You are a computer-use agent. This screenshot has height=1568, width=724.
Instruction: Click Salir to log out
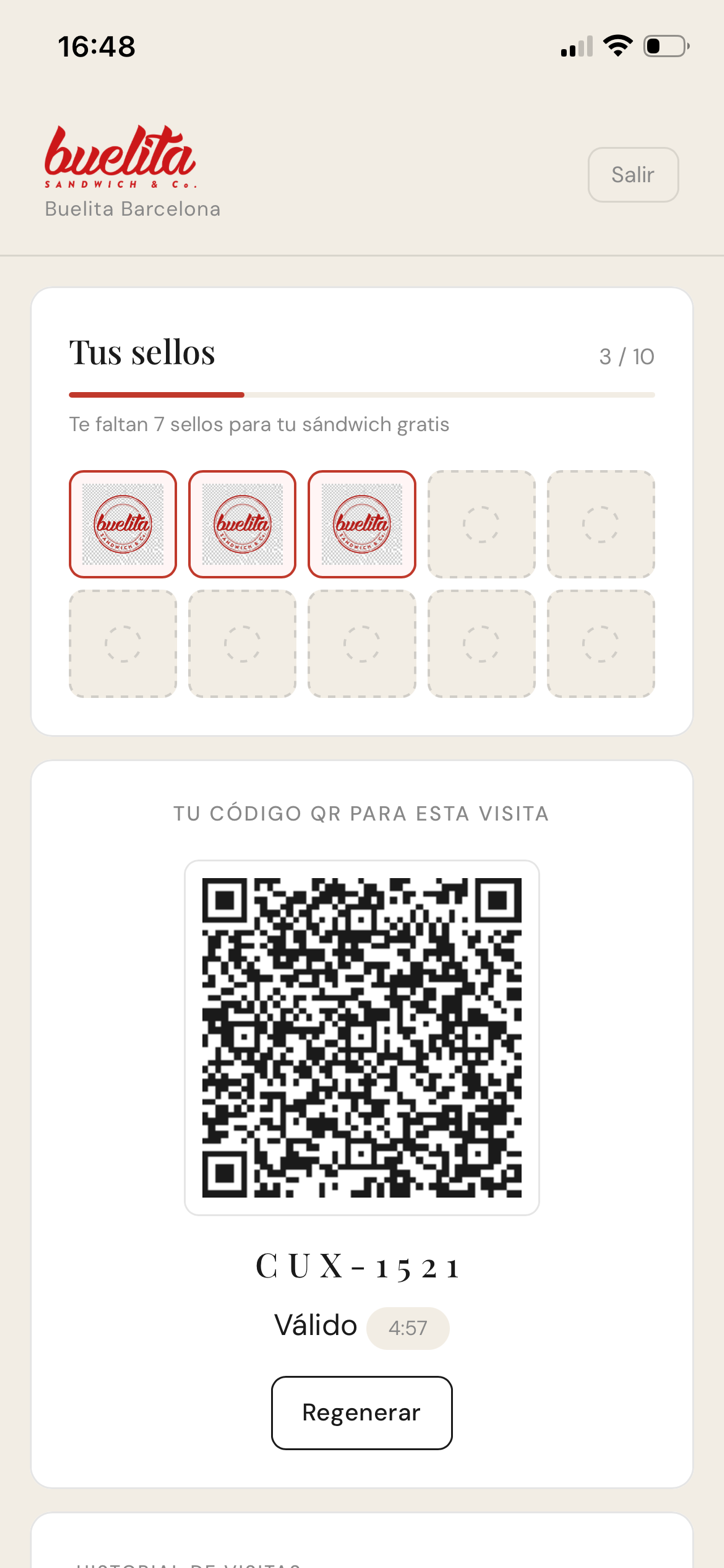coord(632,174)
